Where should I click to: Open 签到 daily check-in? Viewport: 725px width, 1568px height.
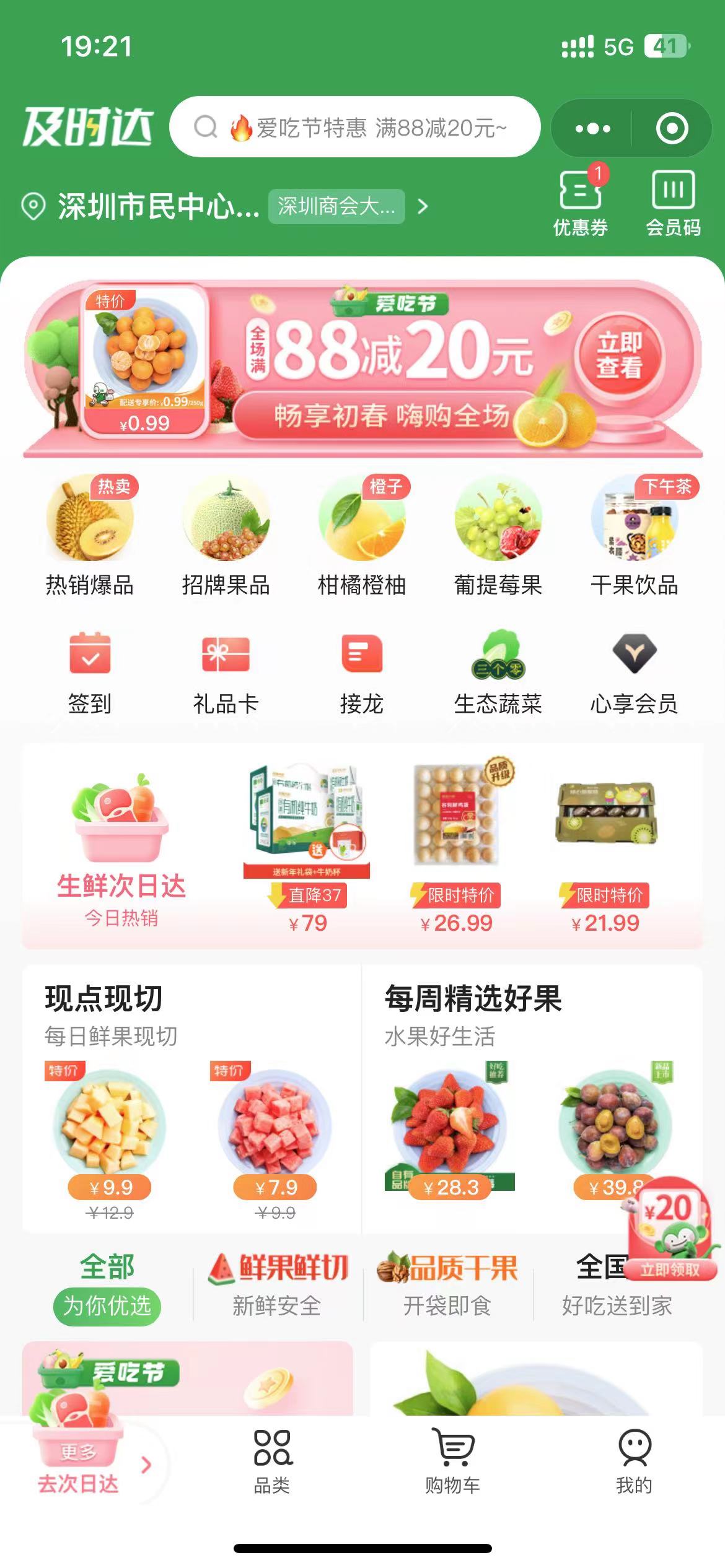(x=90, y=672)
